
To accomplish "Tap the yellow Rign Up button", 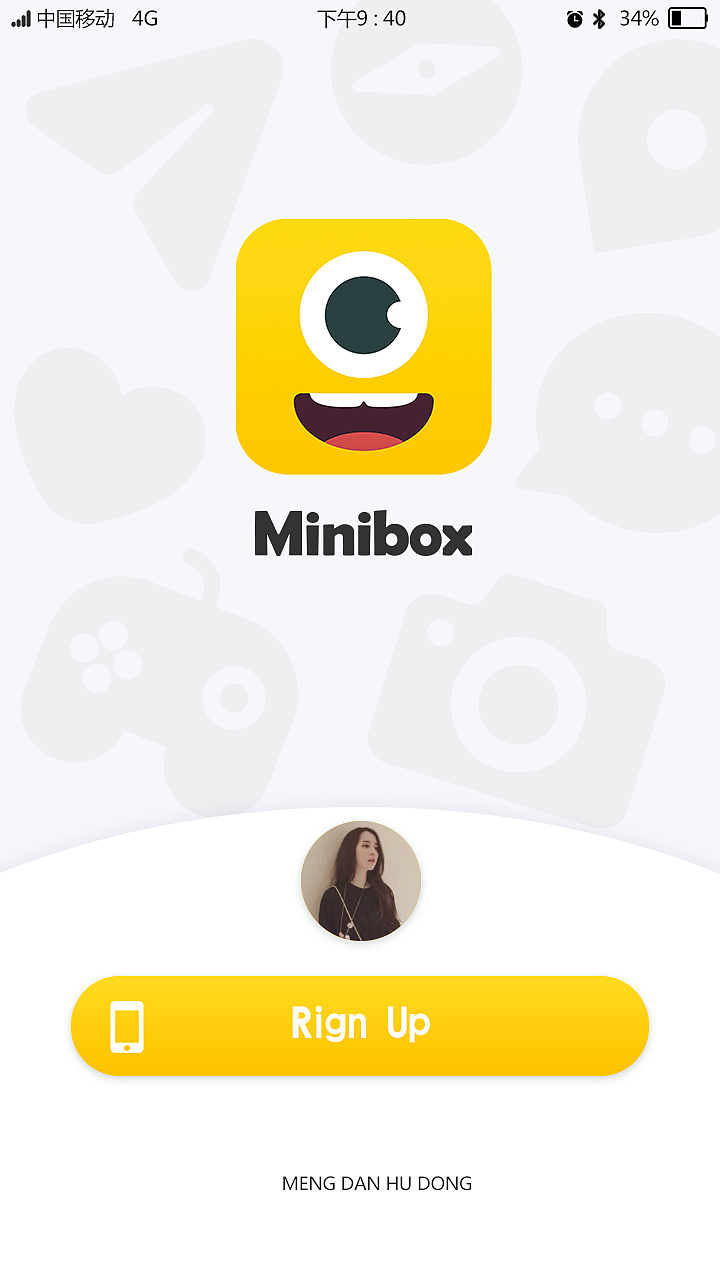I will pos(360,1025).
